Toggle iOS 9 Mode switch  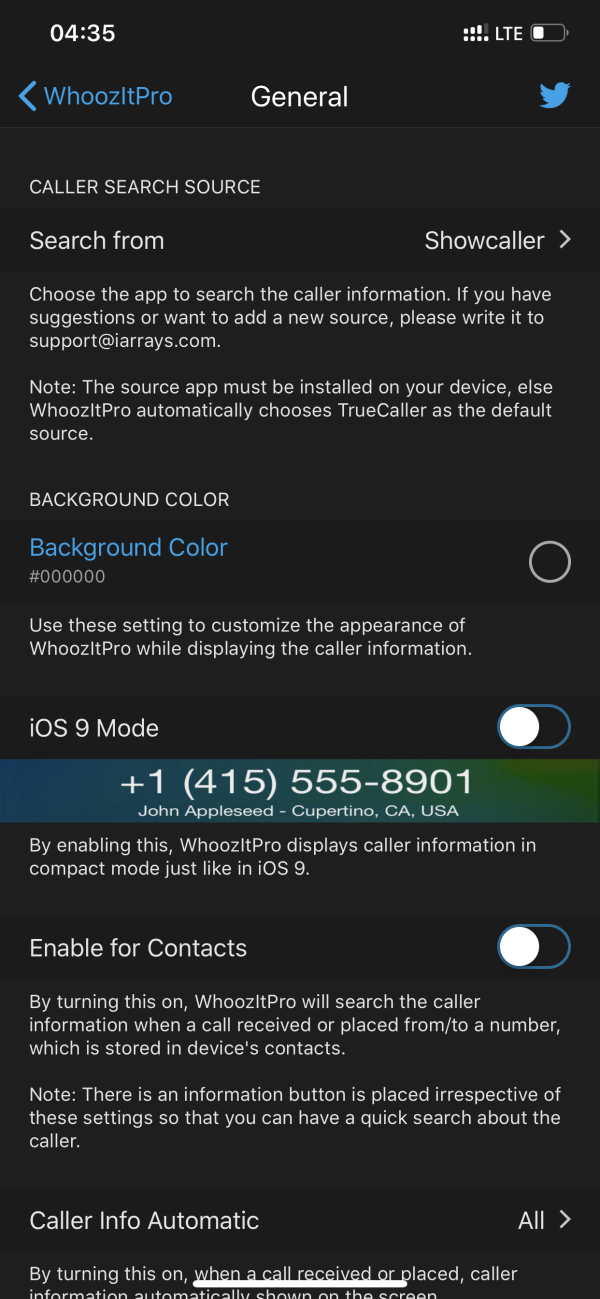(x=533, y=727)
